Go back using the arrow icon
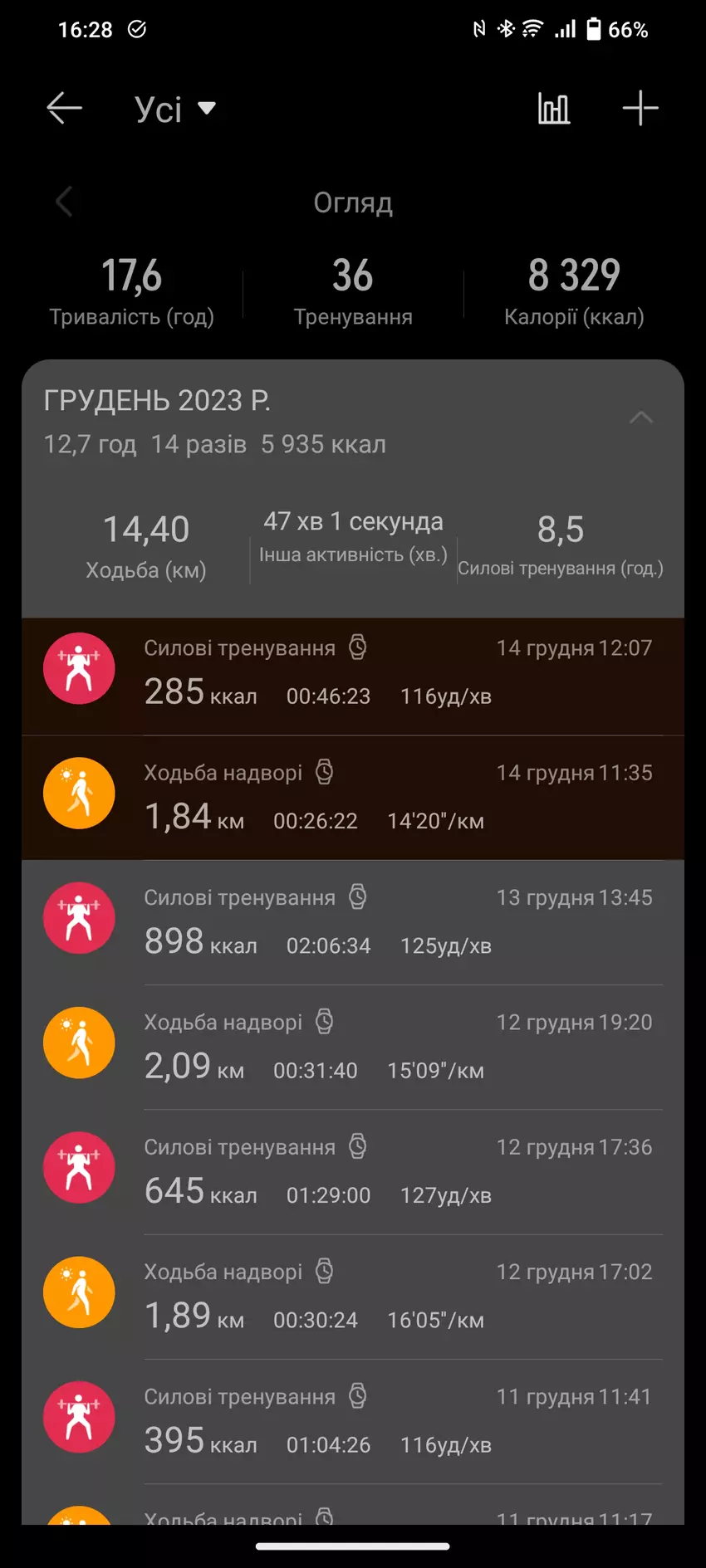The height and width of the screenshot is (1568, 706). coord(64,109)
